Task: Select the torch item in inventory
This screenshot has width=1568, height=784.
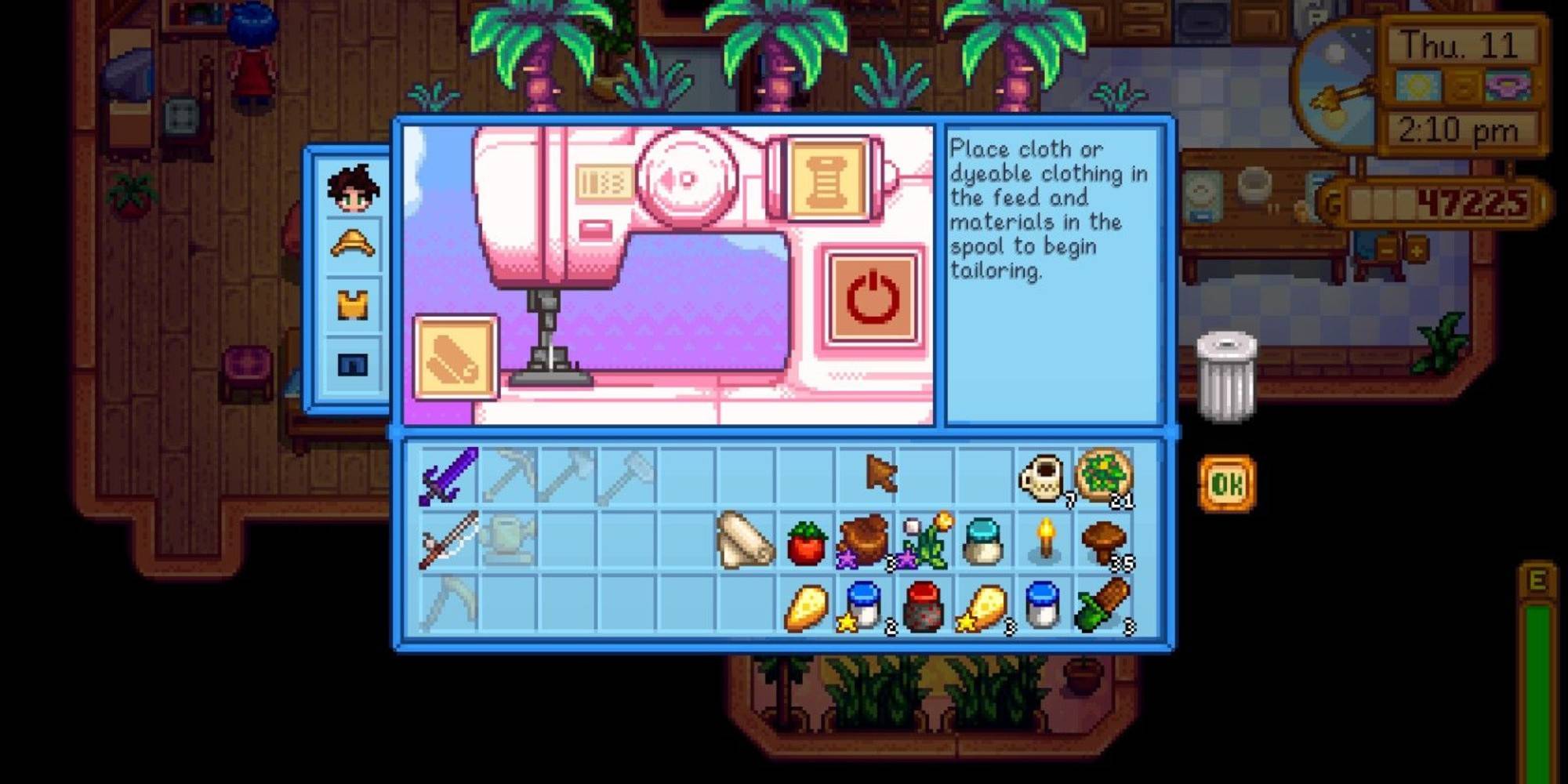Action: (1044, 539)
